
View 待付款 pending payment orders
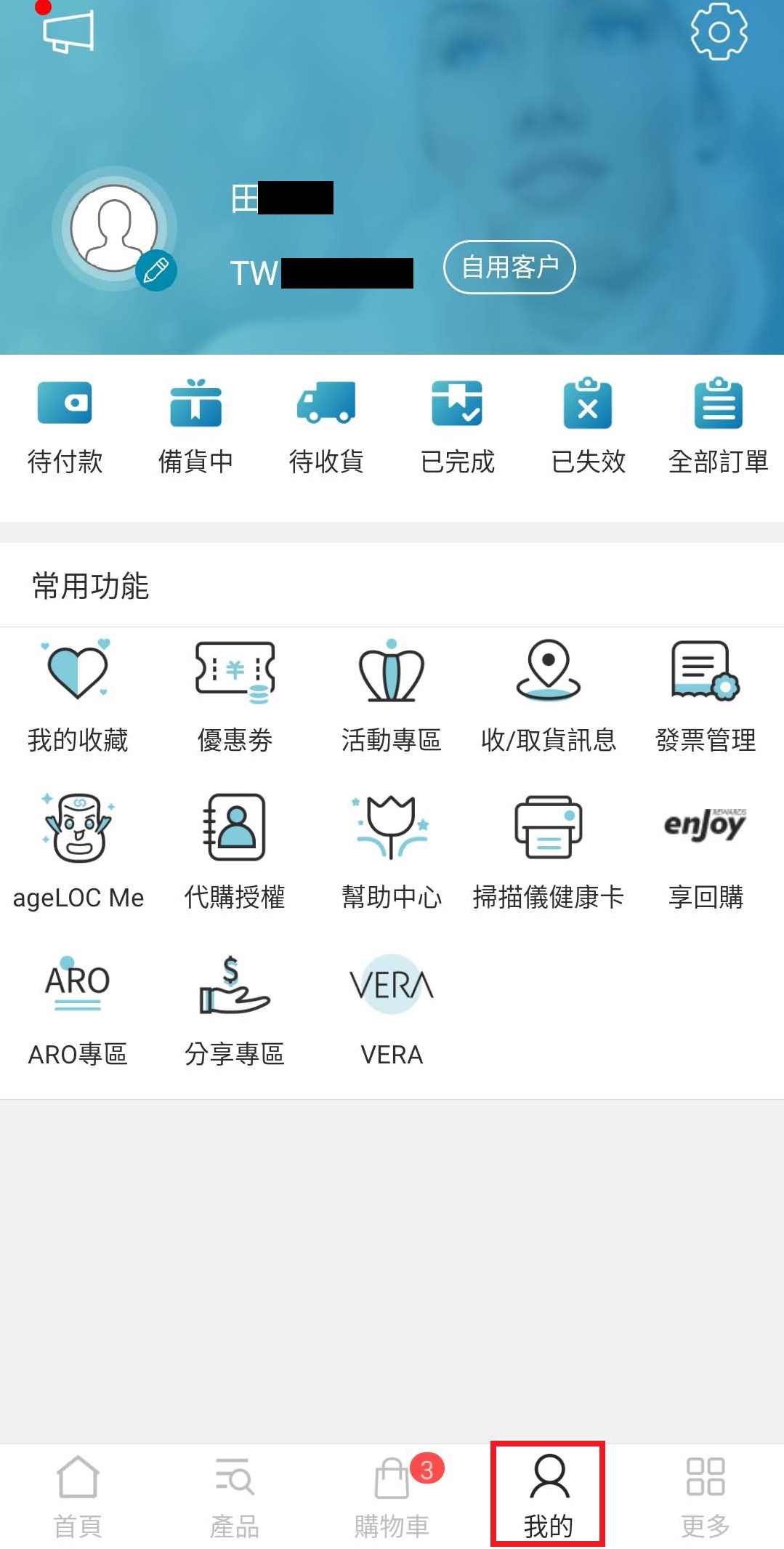[65, 427]
